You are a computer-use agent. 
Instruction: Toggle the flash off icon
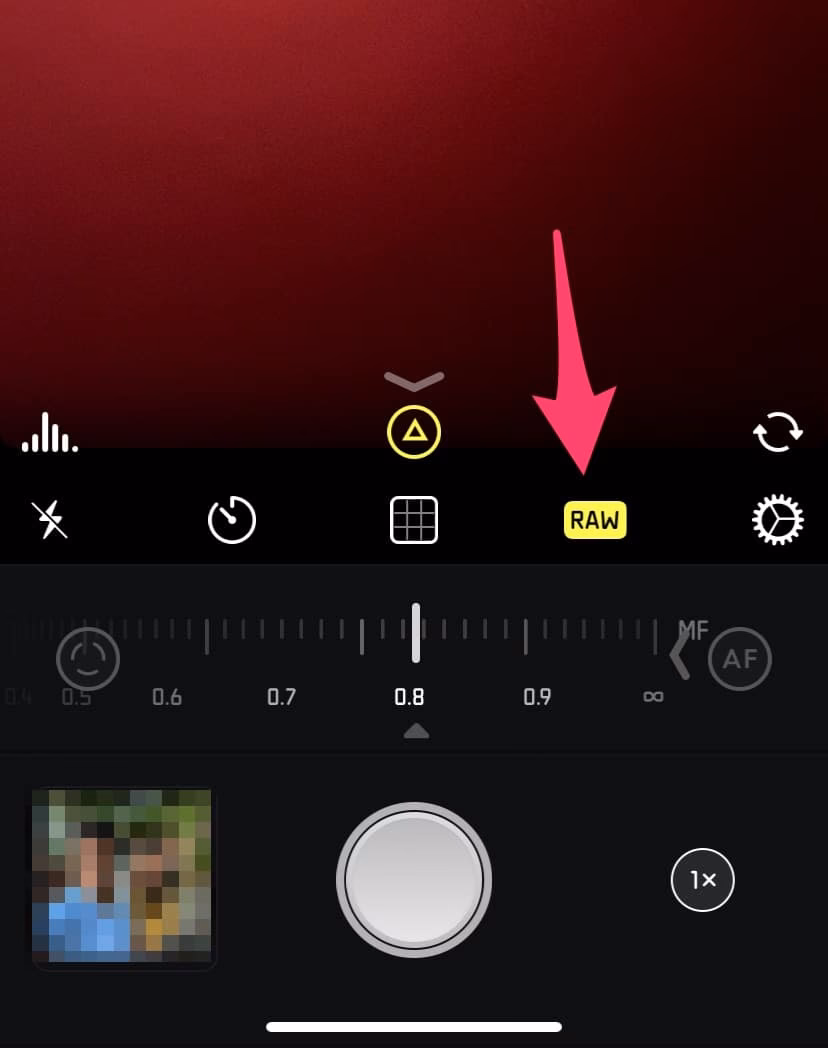pyautogui.click(x=50, y=519)
